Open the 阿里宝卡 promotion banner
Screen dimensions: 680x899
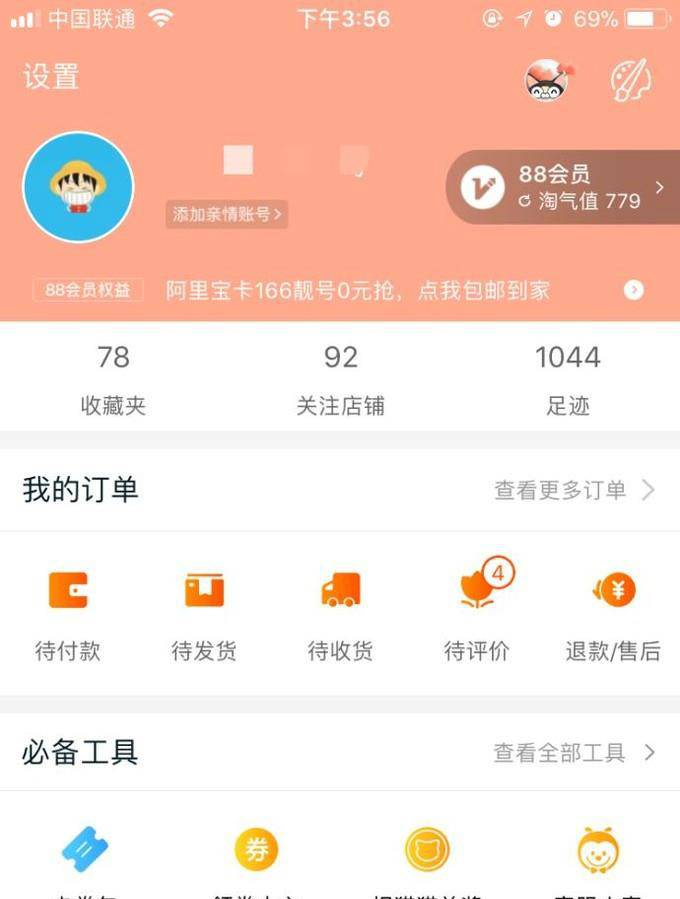358,291
